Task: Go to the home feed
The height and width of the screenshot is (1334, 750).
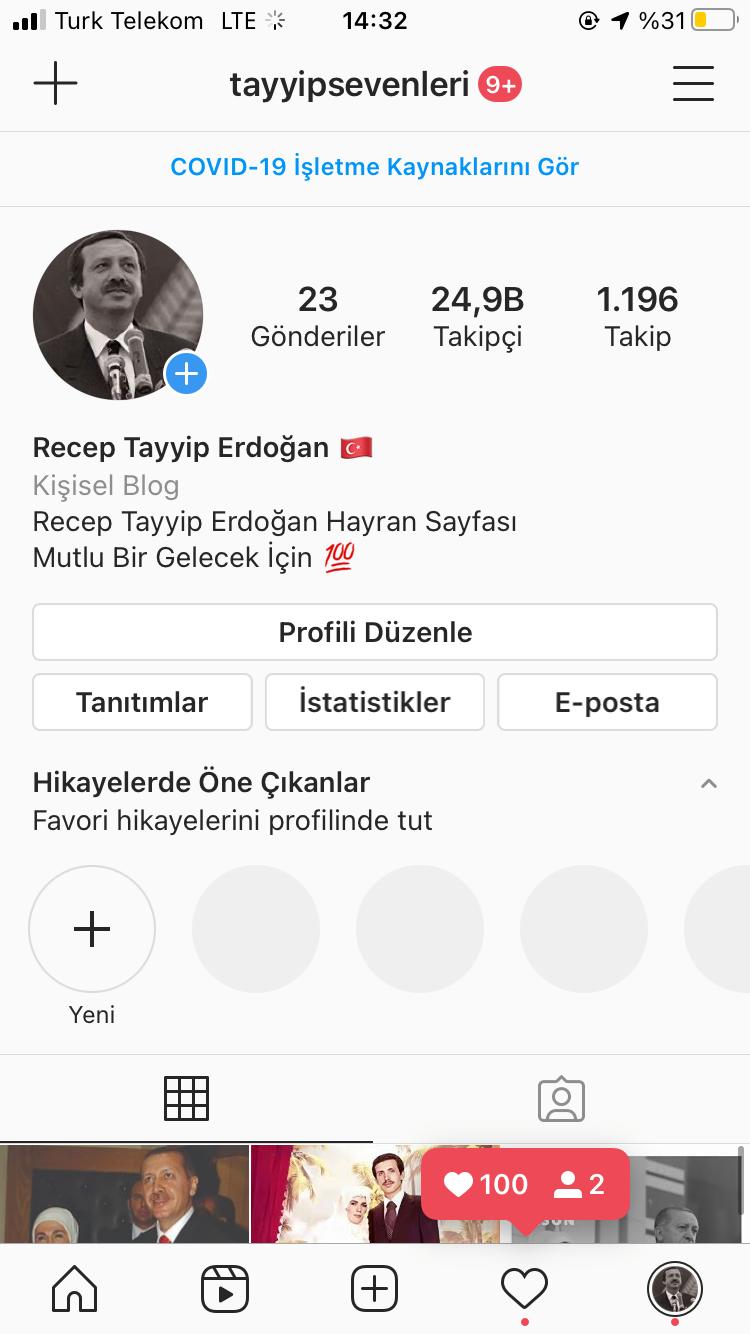Action: 75,1288
